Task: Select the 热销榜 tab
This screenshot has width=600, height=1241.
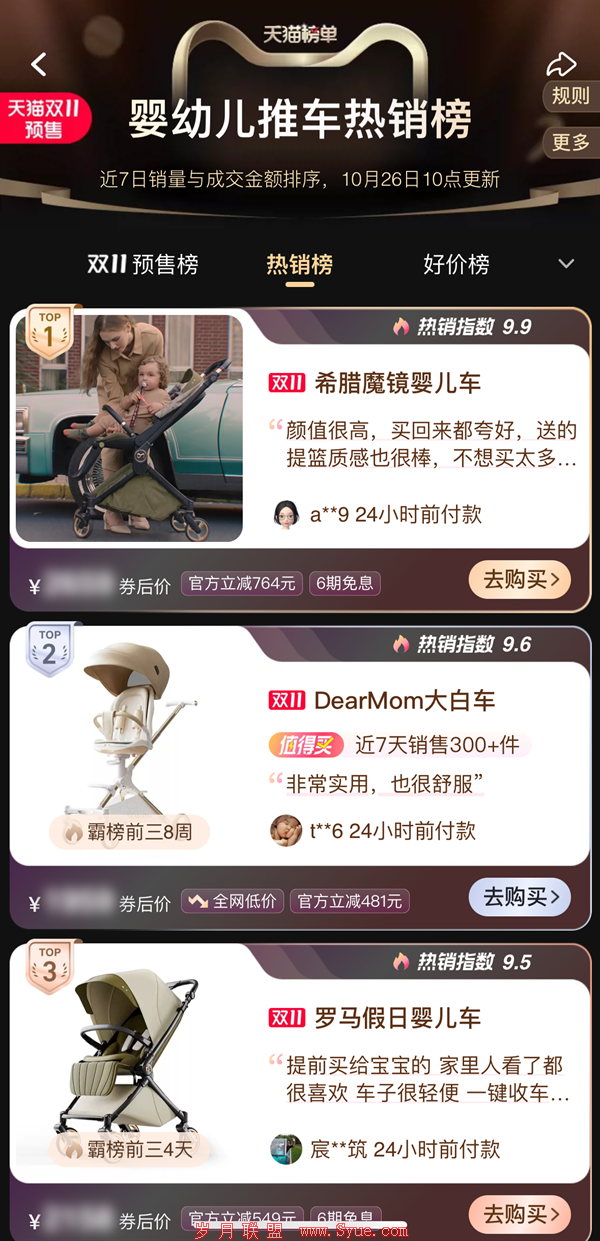Action: (299, 265)
